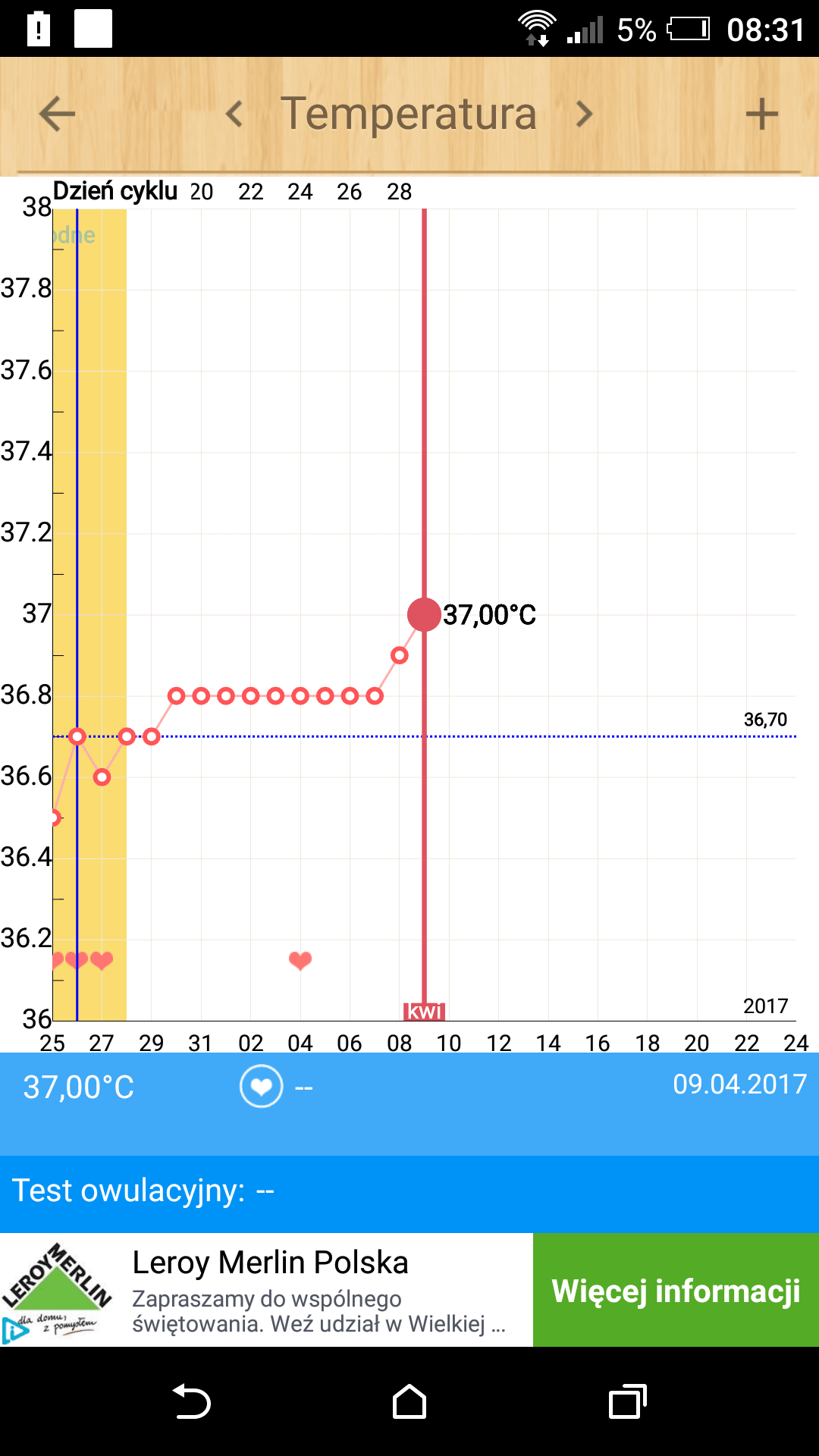Go back using the header arrow
Screen dimensions: 819x1456
[57, 115]
